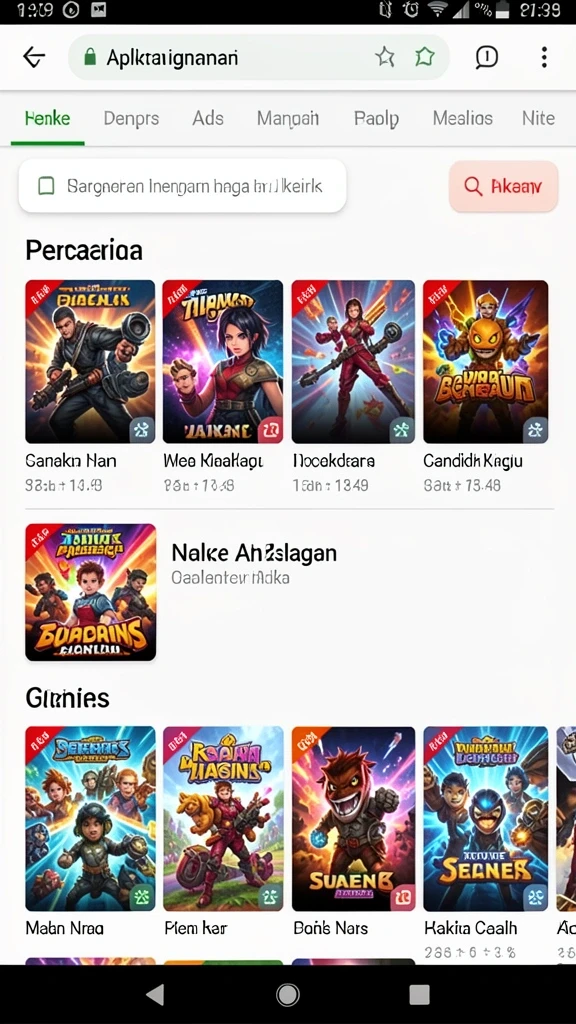576x1024 pixels.
Task: Open the tab counter icon
Action: [x=487, y=57]
